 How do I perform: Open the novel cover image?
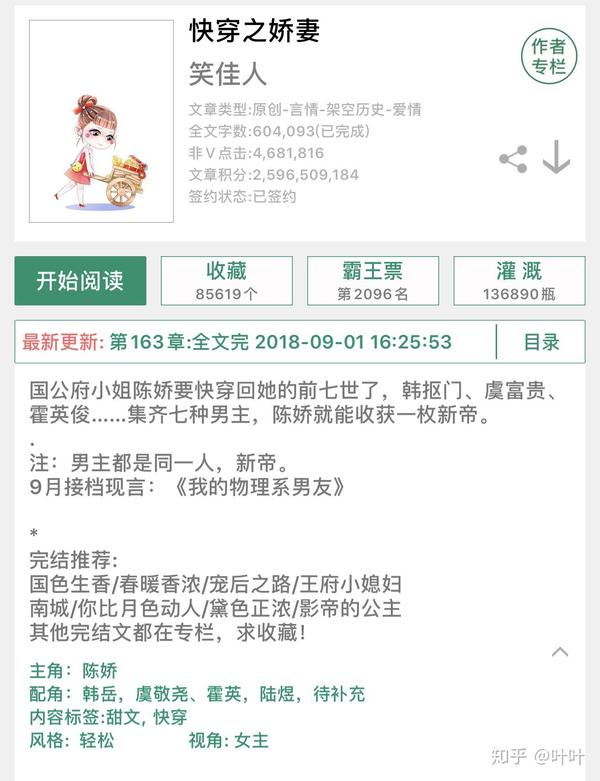point(101,122)
